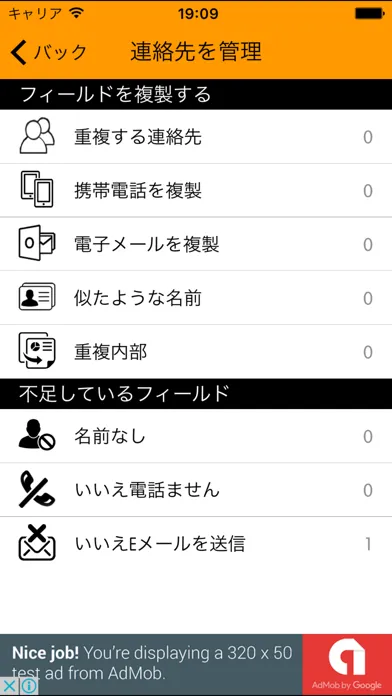
Task: Open the ad info icon
Action: click(28, 687)
